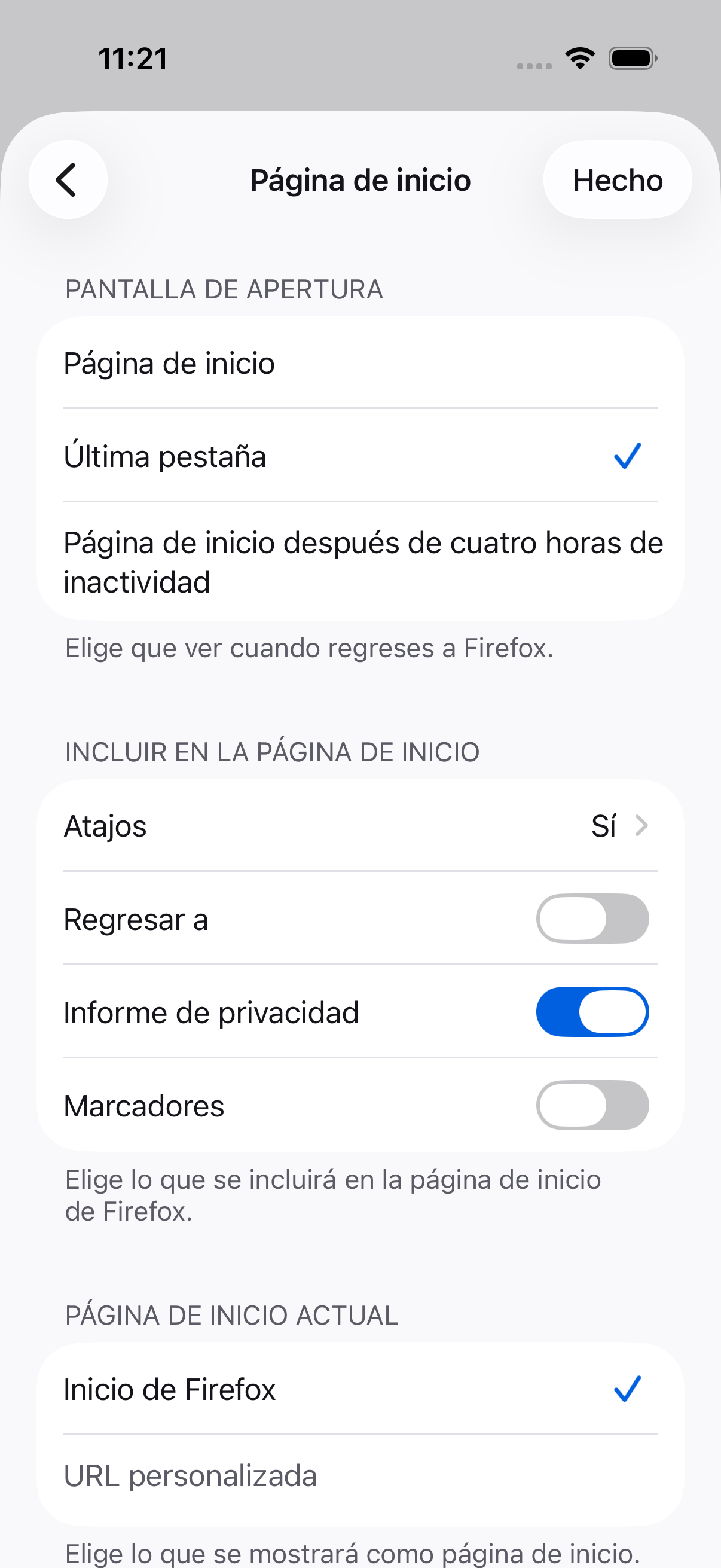Screen dimensions: 721x1568
Task: Choose the Última pestaña option
Action: pyautogui.click(x=360, y=455)
